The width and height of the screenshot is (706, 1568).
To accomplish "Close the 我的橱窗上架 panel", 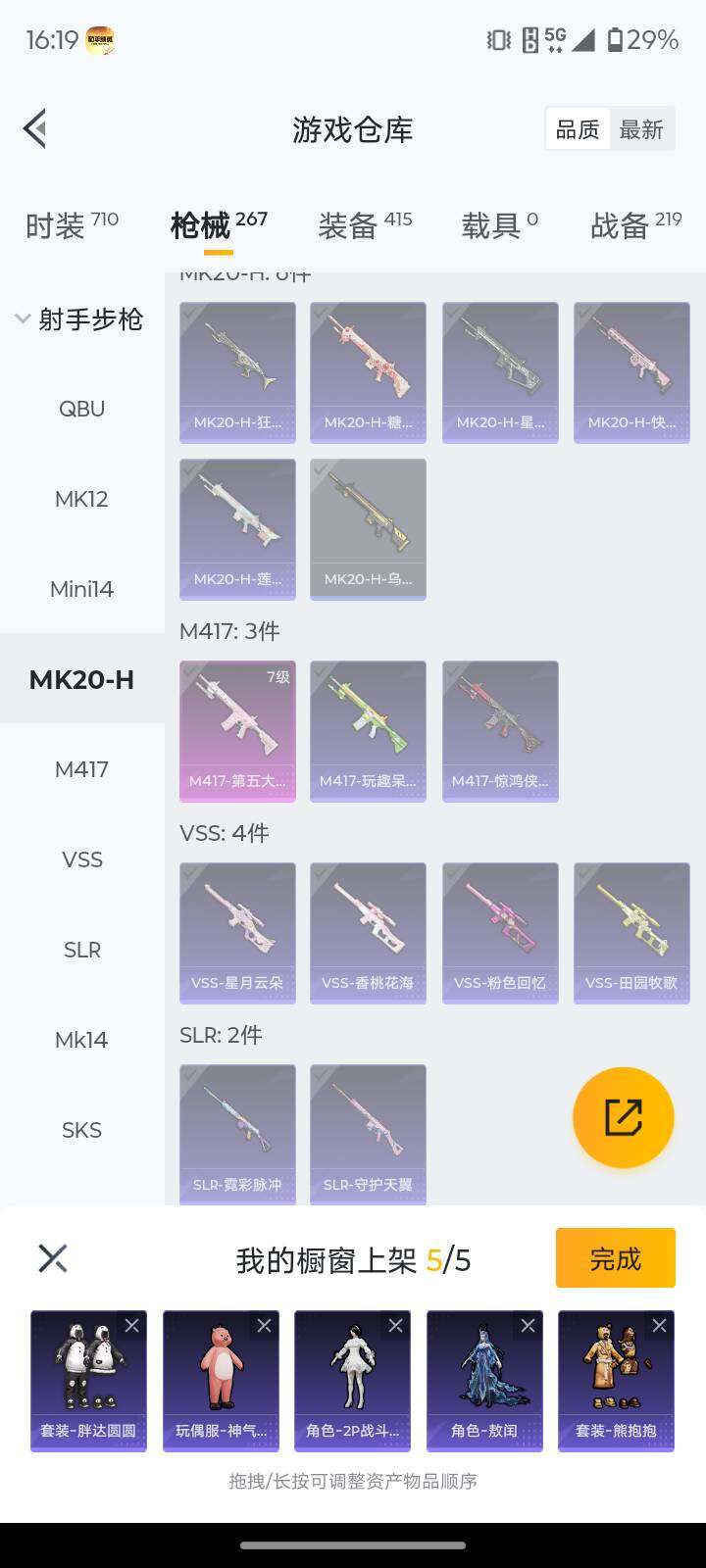I will coord(53,1258).
